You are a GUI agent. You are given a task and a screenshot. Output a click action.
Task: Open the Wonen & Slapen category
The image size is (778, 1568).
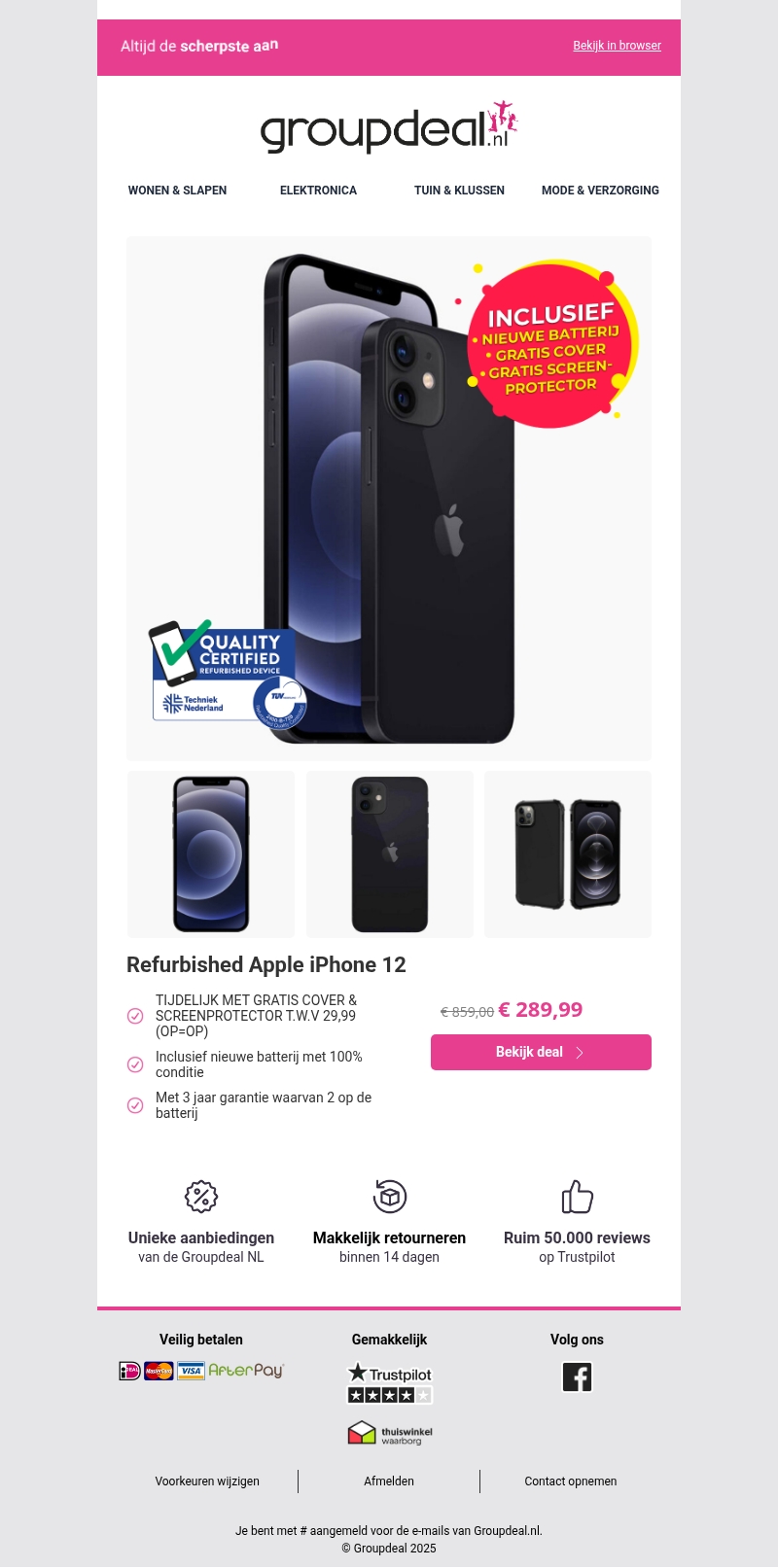click(177, 191)
